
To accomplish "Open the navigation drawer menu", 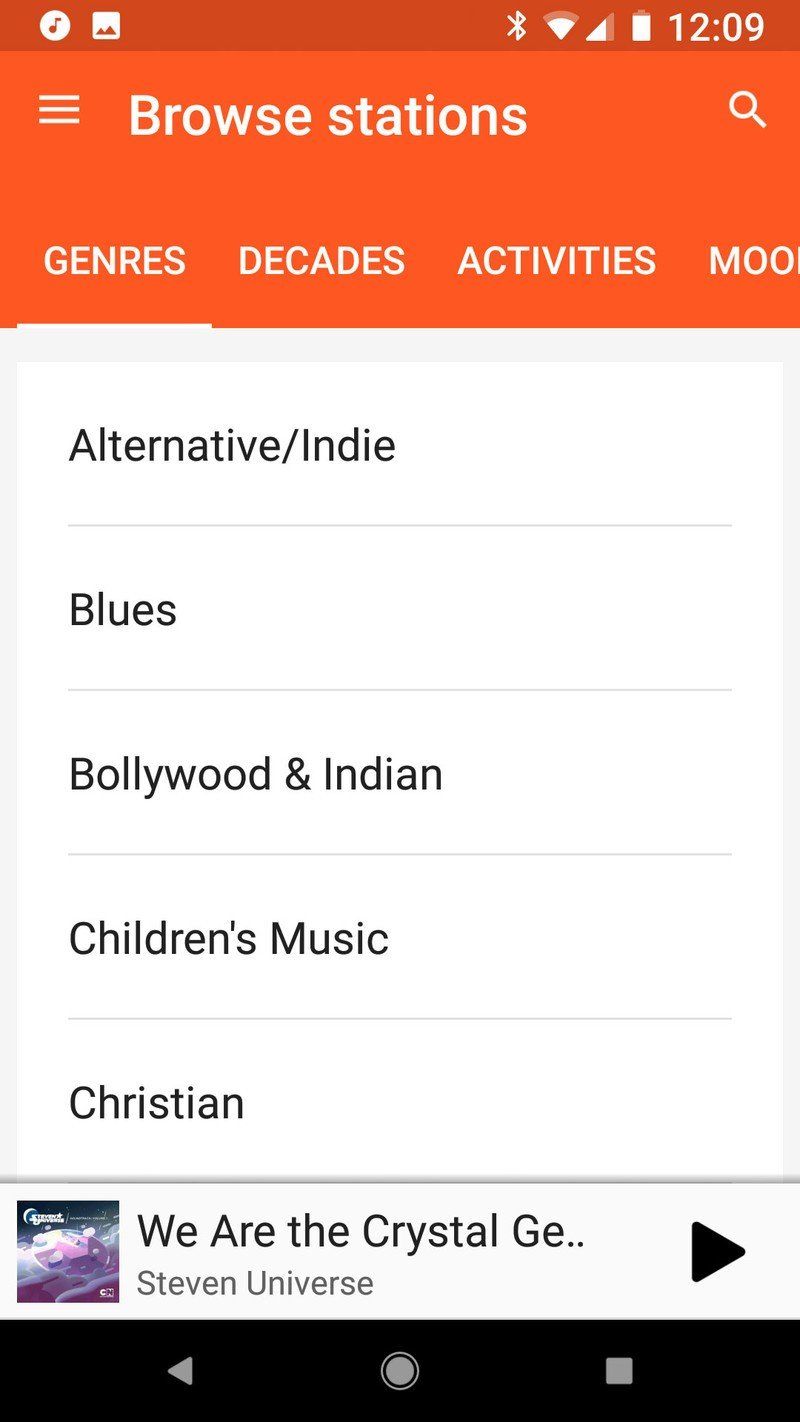I will 58,110.
